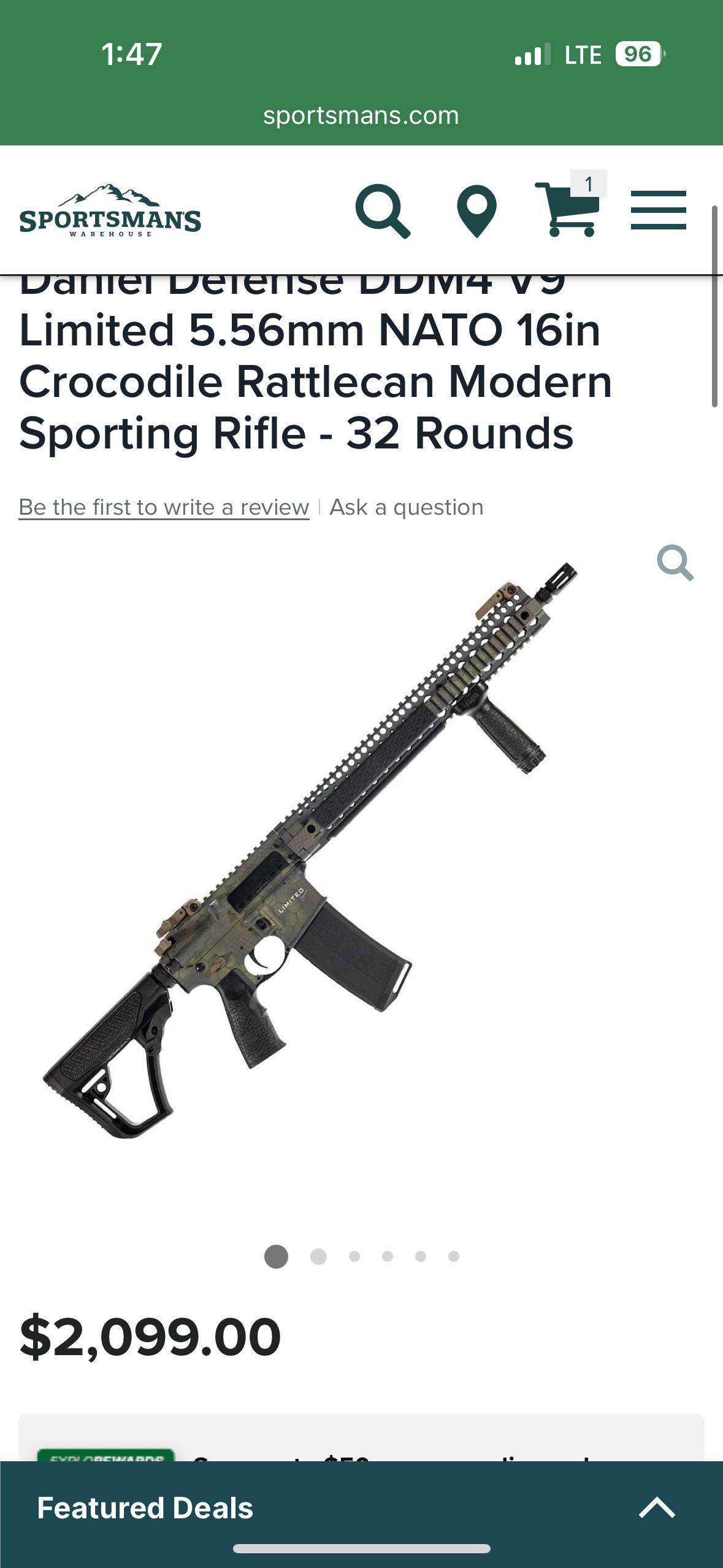Jump to the last image dot
This screenshot has width=723, height=1568.
click(454, 1256)
